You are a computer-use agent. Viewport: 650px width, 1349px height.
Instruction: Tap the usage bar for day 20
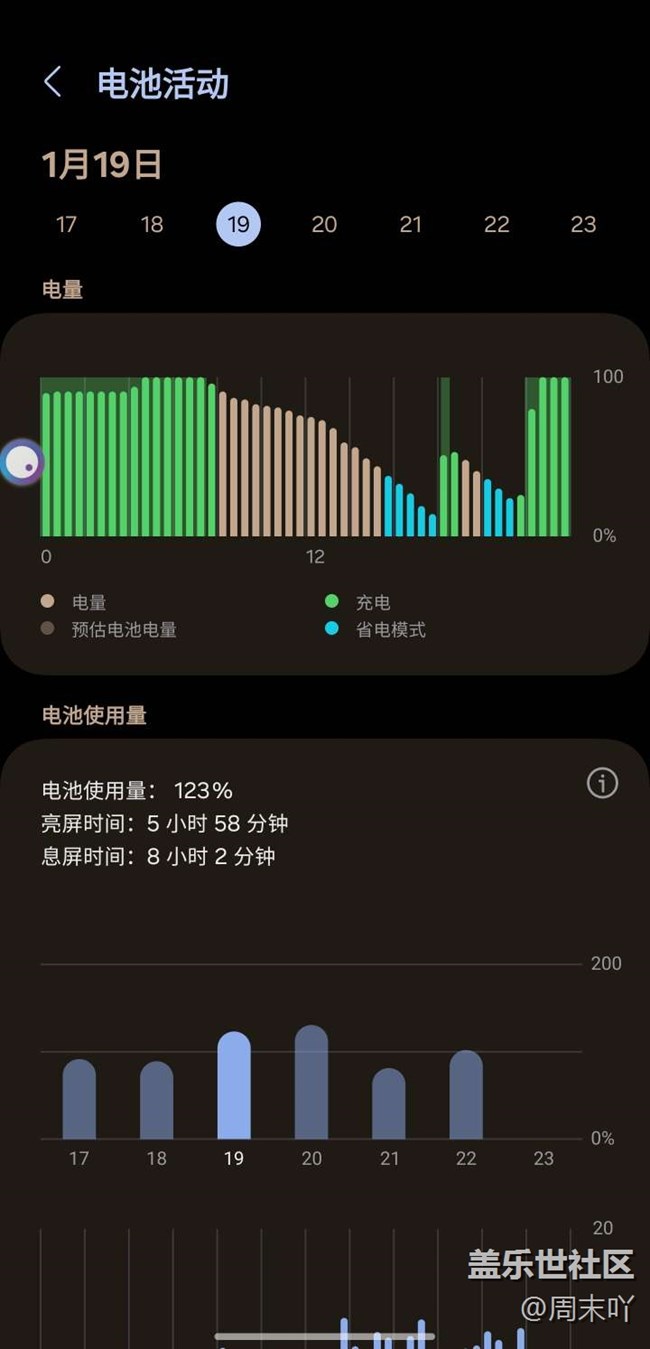tap(311, 1082)
